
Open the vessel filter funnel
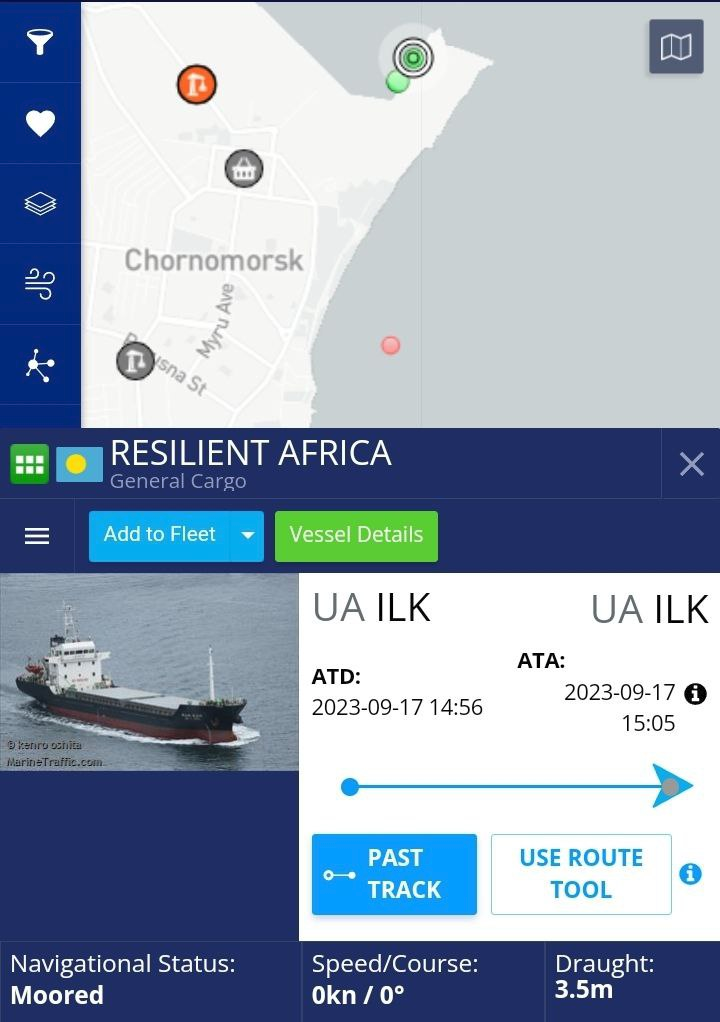coord(40,42)
